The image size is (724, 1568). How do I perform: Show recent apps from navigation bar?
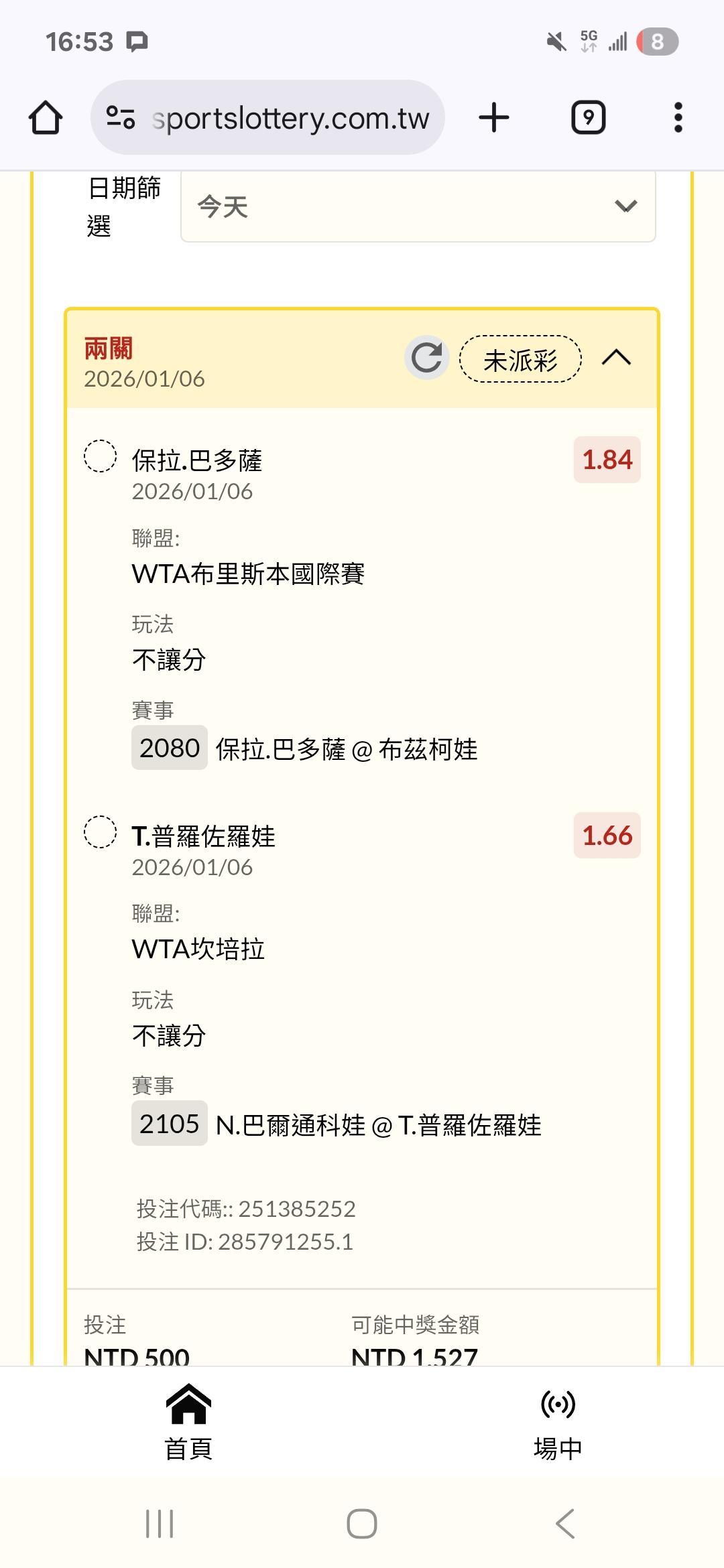pyautogui.click(x=160, y=1524)
